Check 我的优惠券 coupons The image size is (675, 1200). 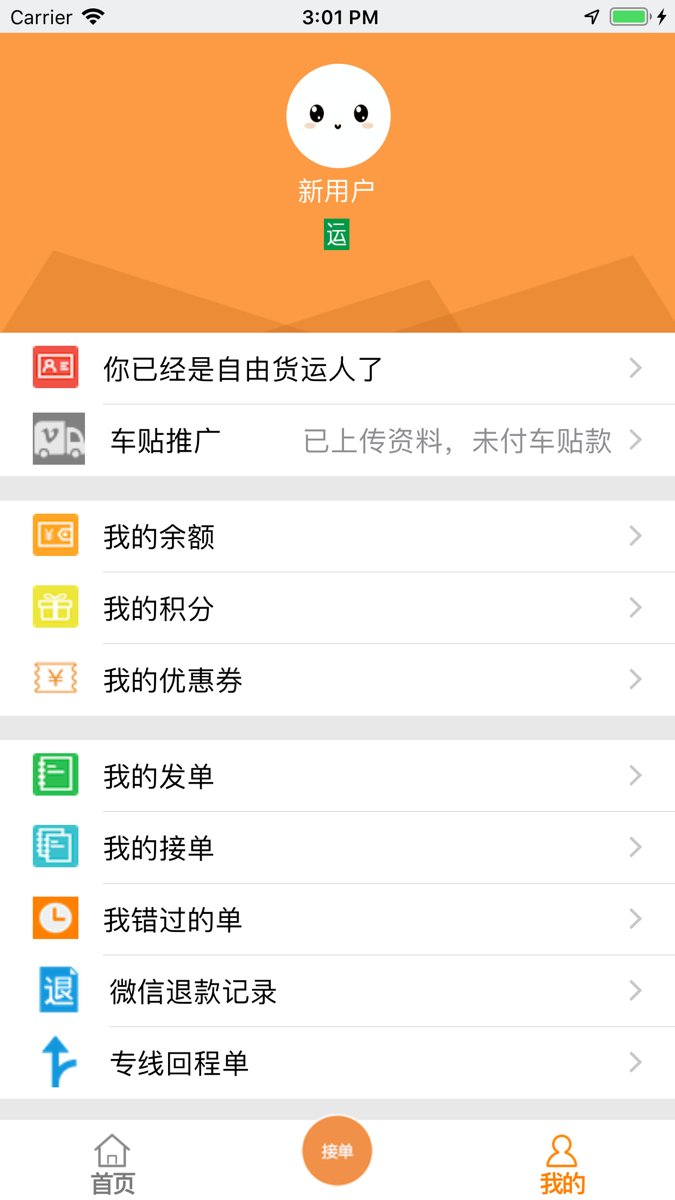(337, 681)
